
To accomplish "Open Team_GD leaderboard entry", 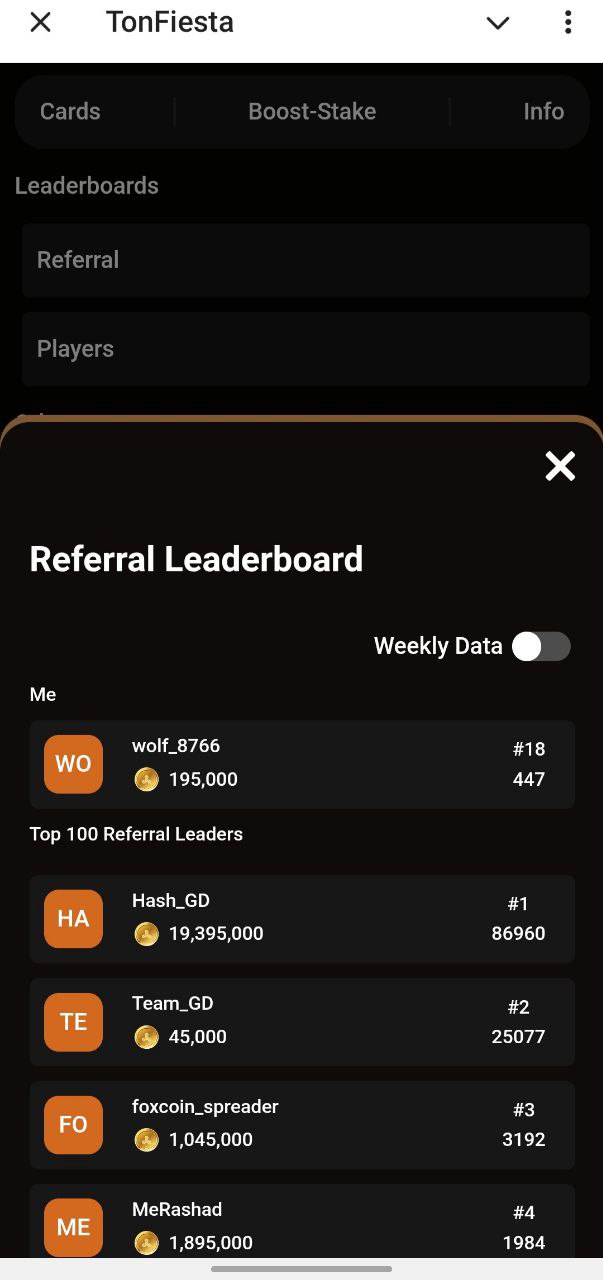I will [302, 1022].
